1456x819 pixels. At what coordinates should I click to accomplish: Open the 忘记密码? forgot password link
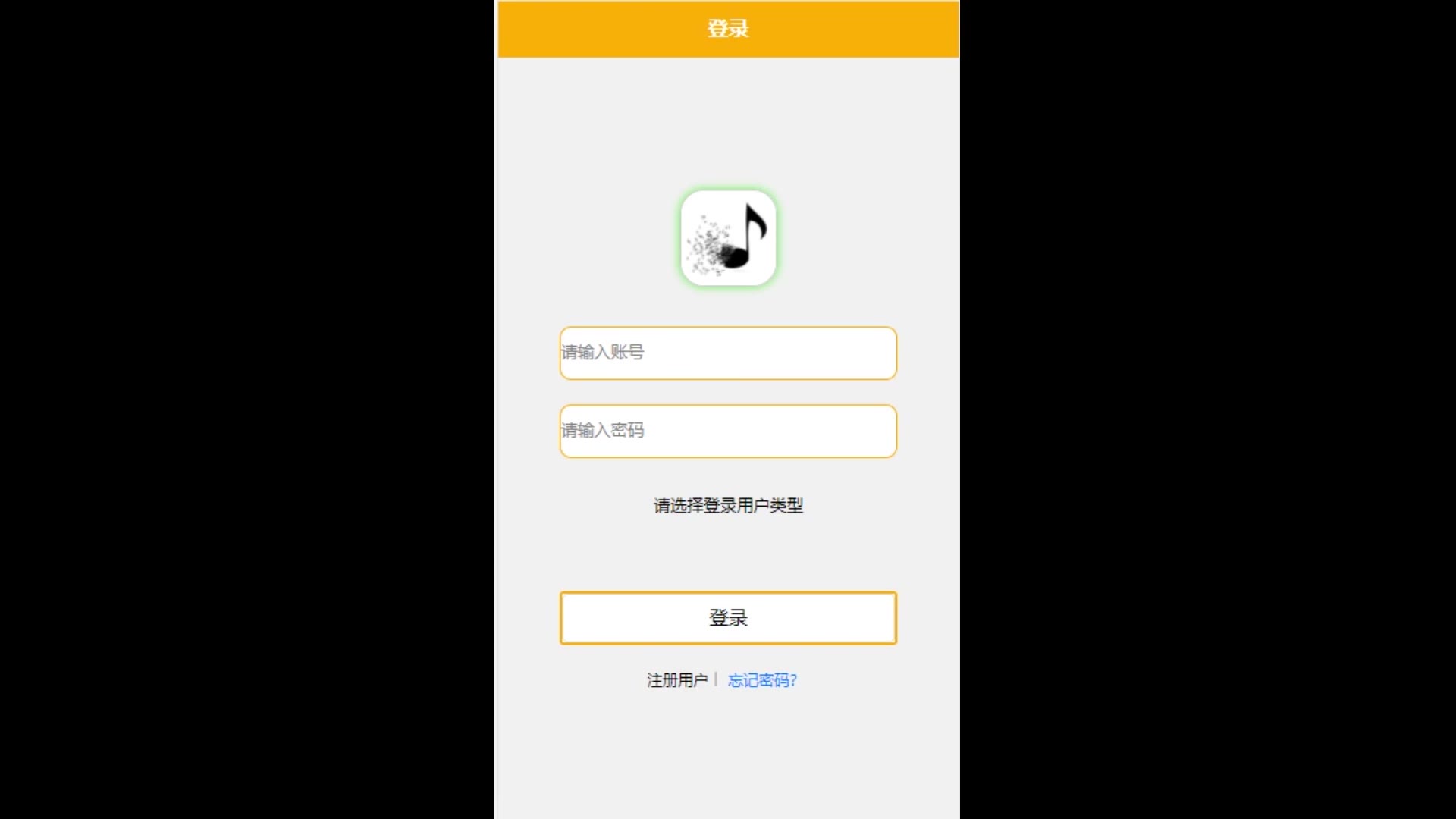(762, 680)
